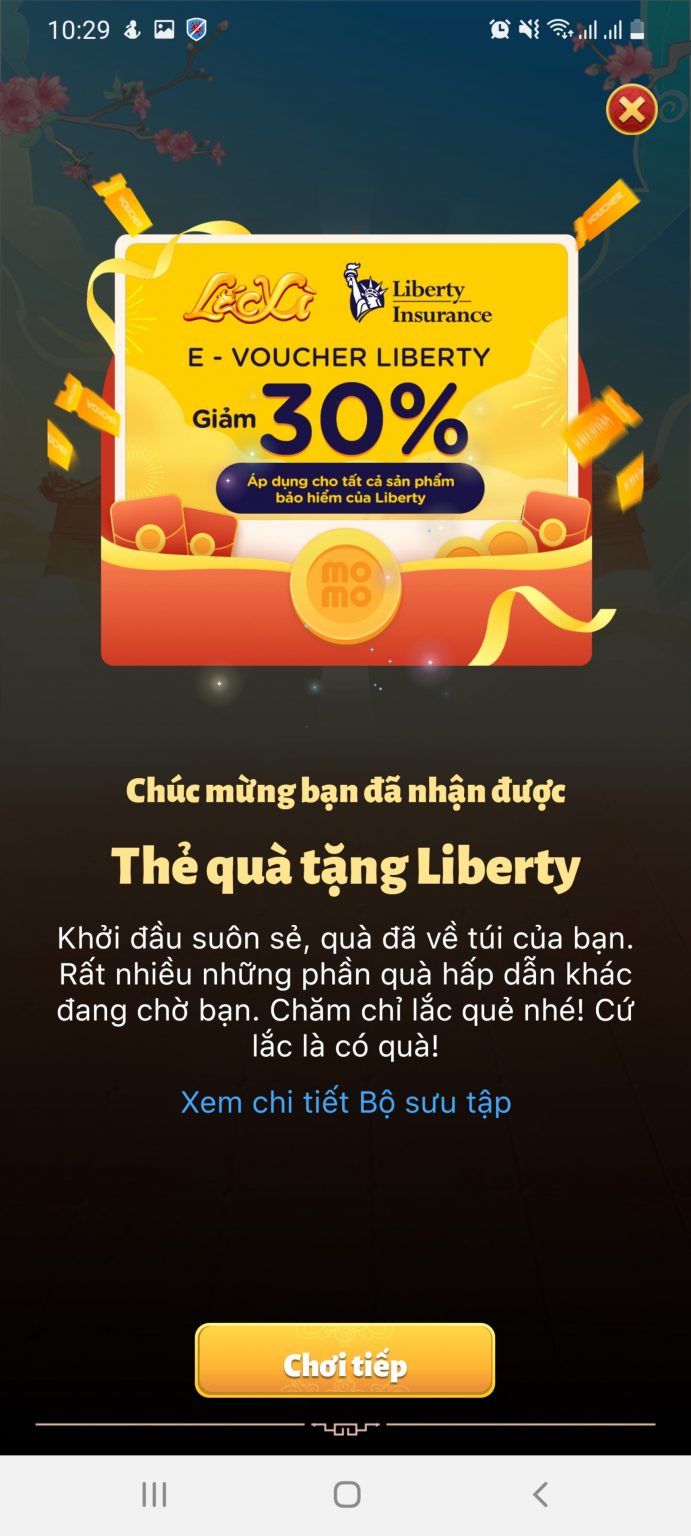Go back using the system back button
The height and width of the screenshot is (1536, 691).
pyautogui.click(x=540, y=1495)
